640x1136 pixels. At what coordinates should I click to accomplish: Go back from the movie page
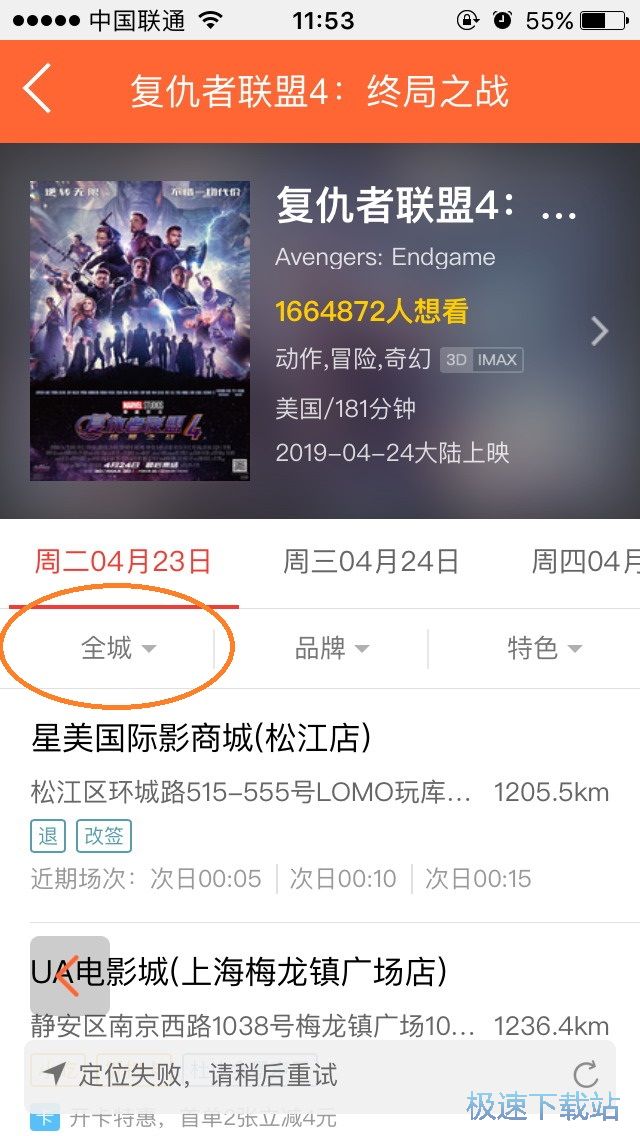38,90
